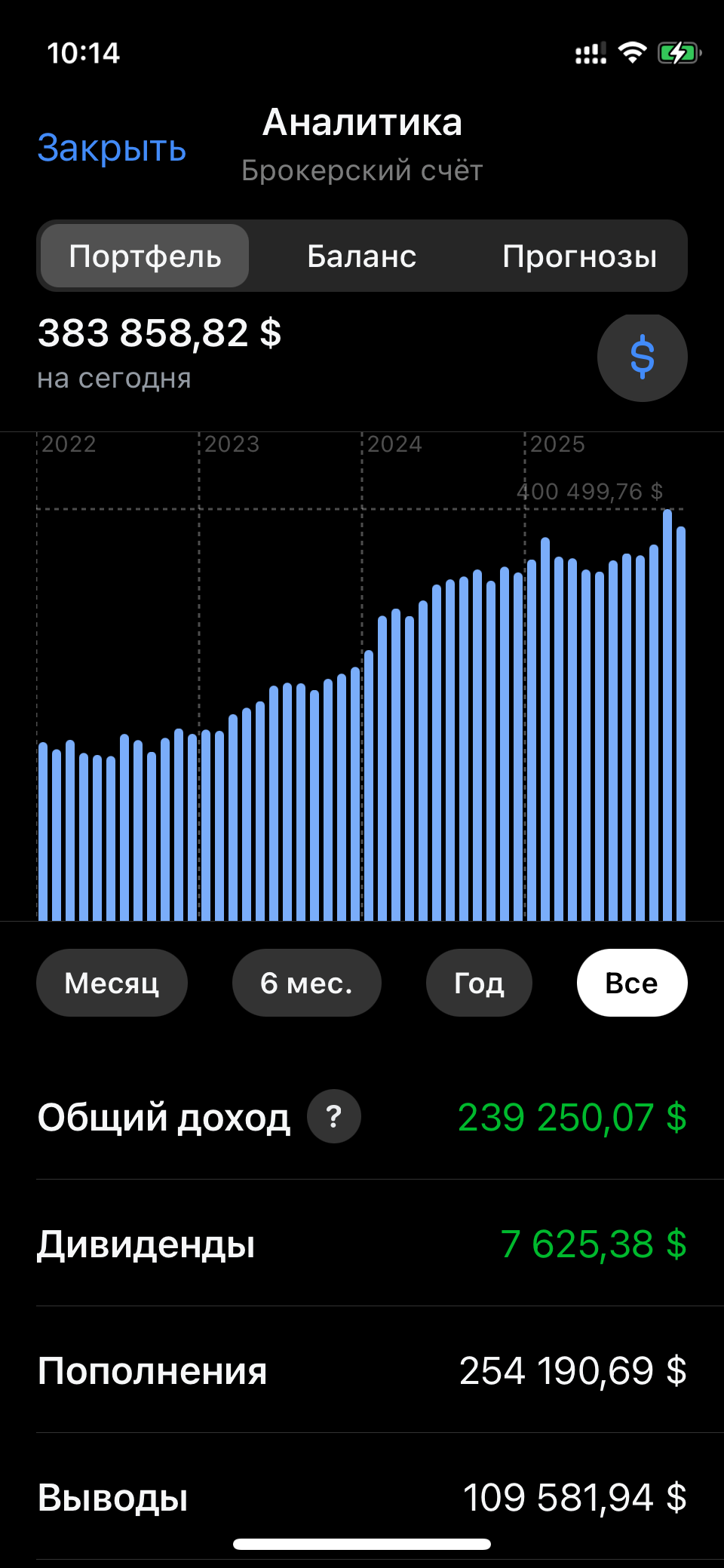Open the Общий доход help question mark
This screenshot has width=724, height=1568.
pyautogui.click(x=333, y=1116)
